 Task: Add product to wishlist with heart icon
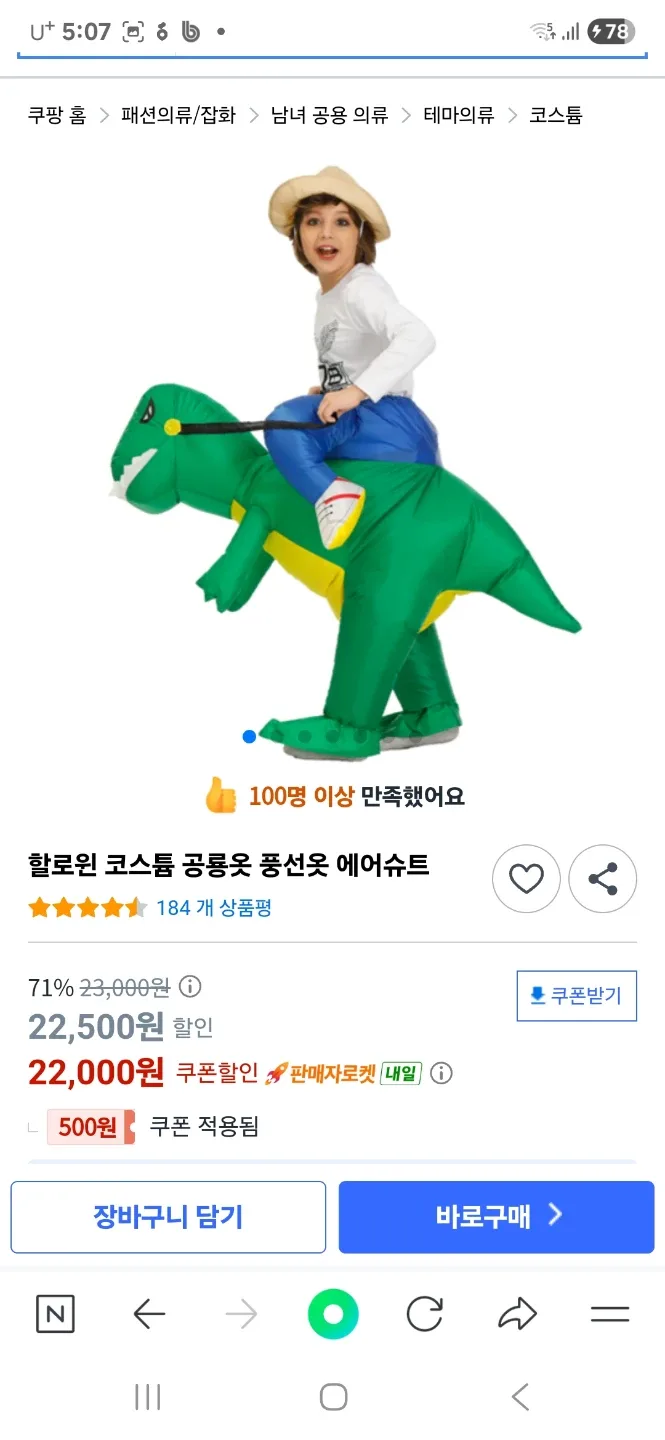click(526, 879)
